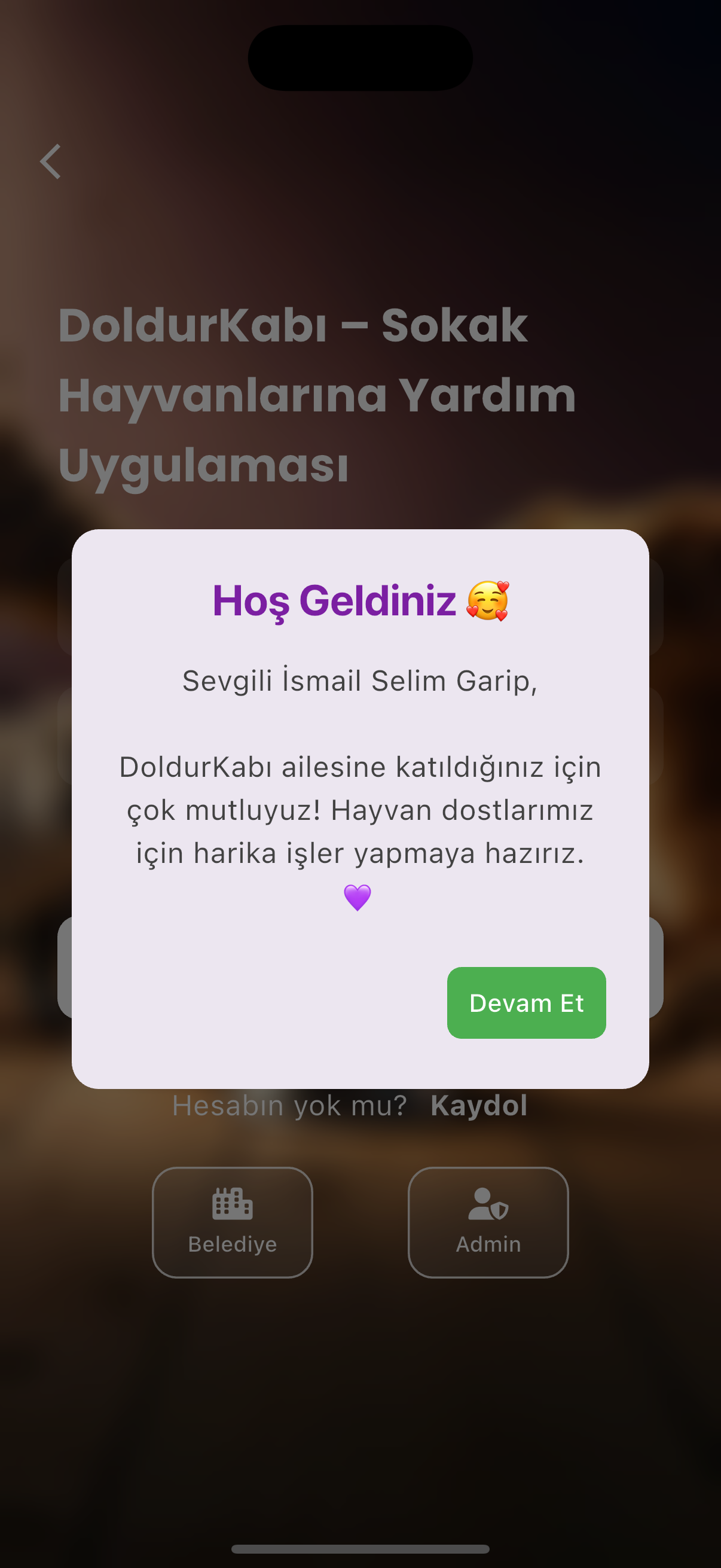Go back with the arrow icon
This screenshot has width=721, height=1568.
click(50, 162)
